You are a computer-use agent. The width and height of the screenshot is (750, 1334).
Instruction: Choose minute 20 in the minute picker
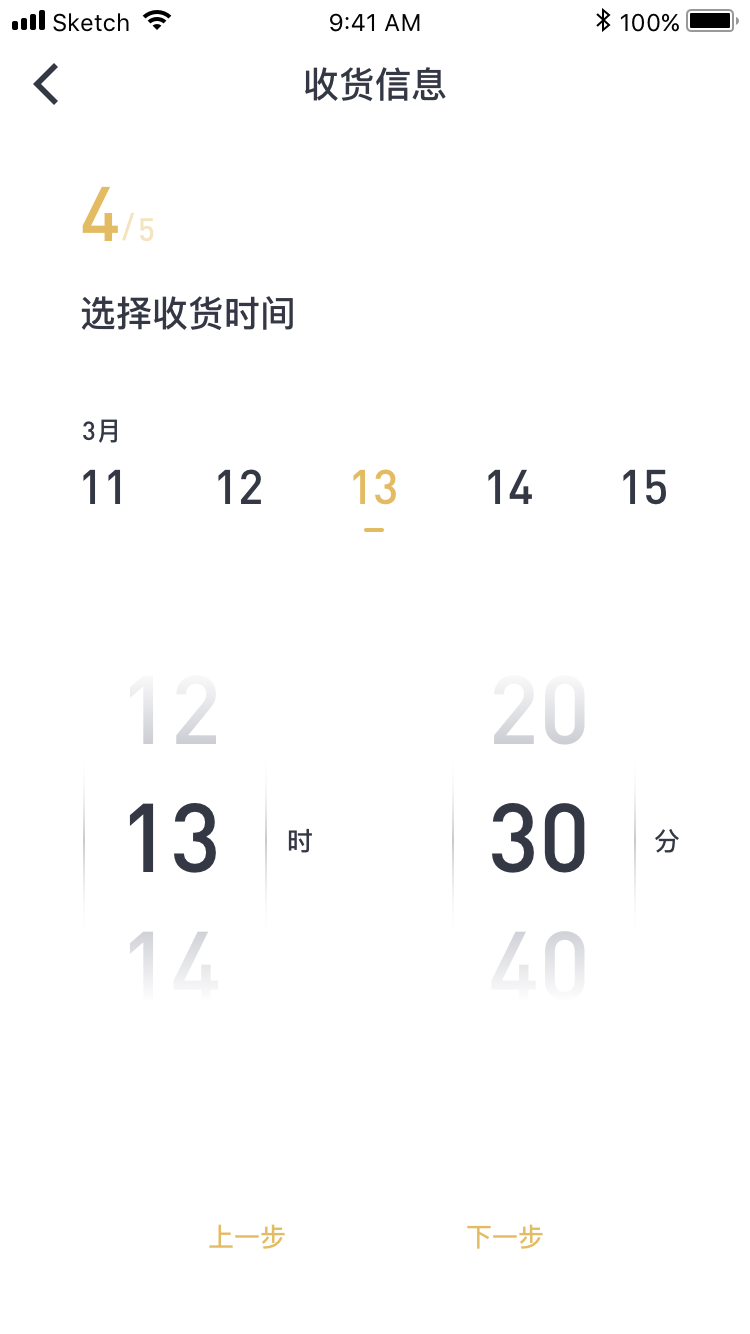click(x=539, y=711)
